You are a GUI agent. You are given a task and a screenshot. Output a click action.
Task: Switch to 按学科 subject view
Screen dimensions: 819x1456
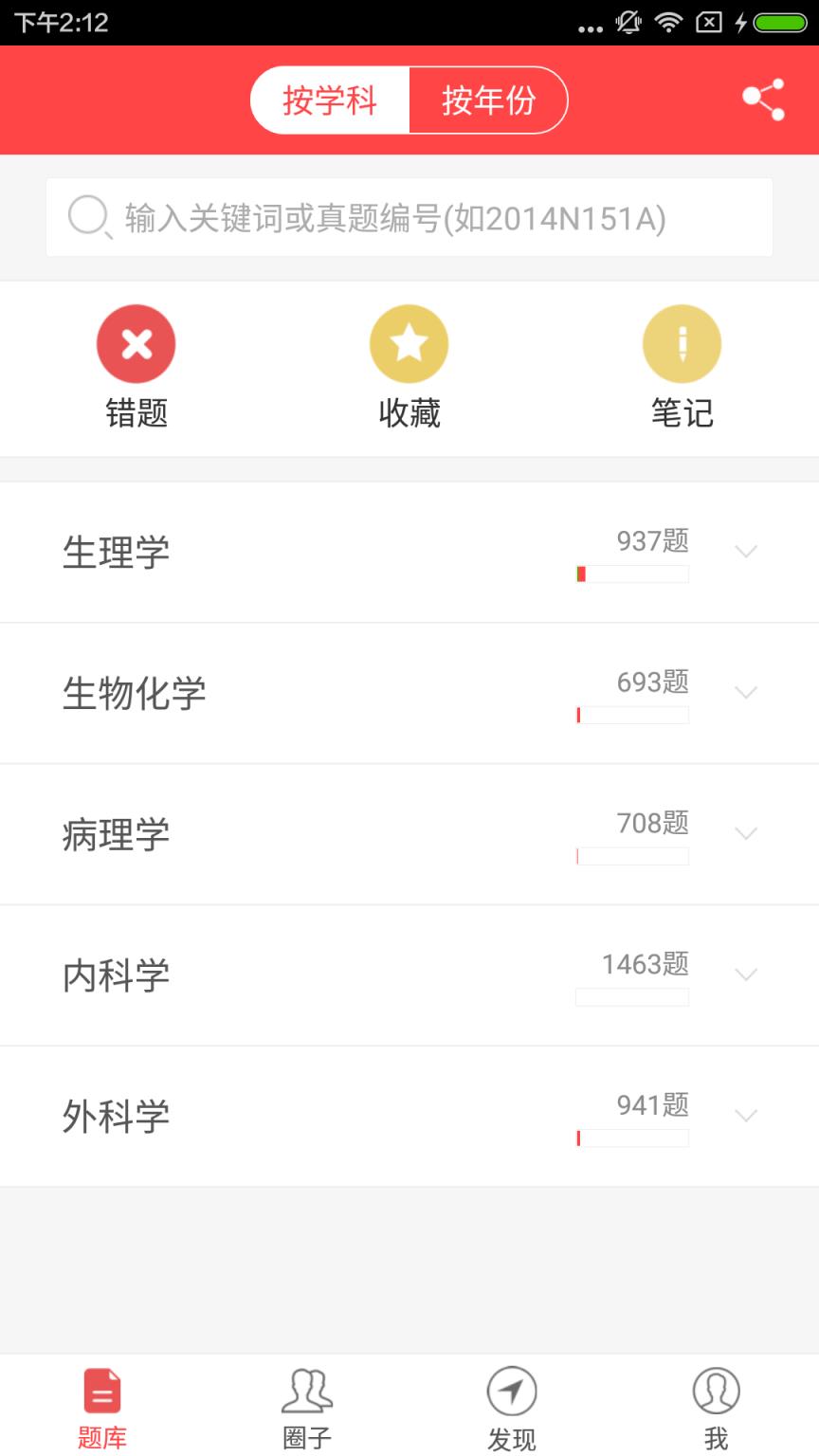pyautogui.click(x=329, y=100)
